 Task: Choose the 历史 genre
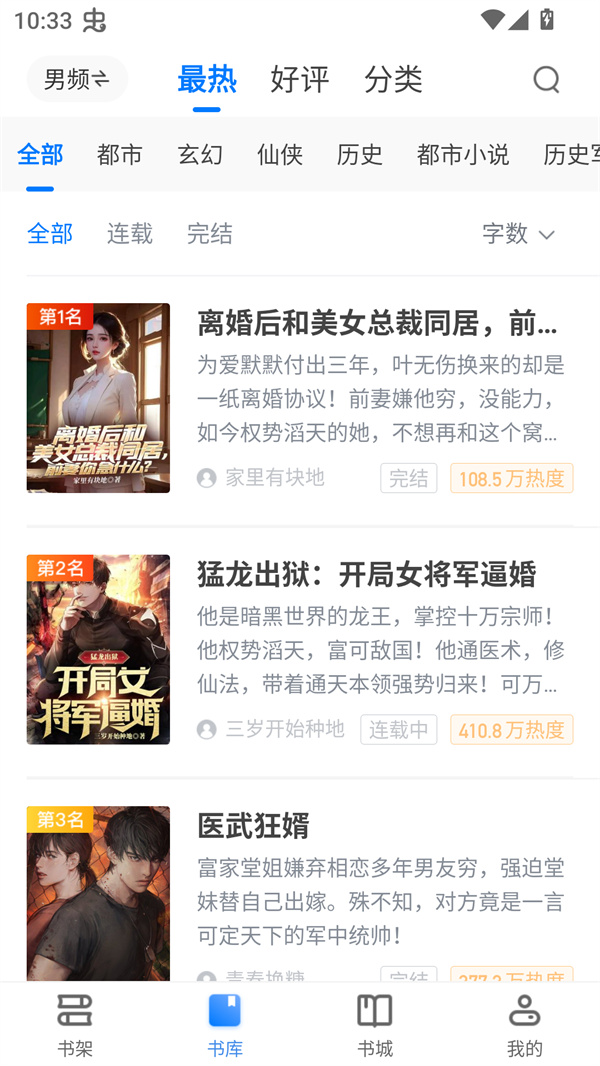click(359, 154)
